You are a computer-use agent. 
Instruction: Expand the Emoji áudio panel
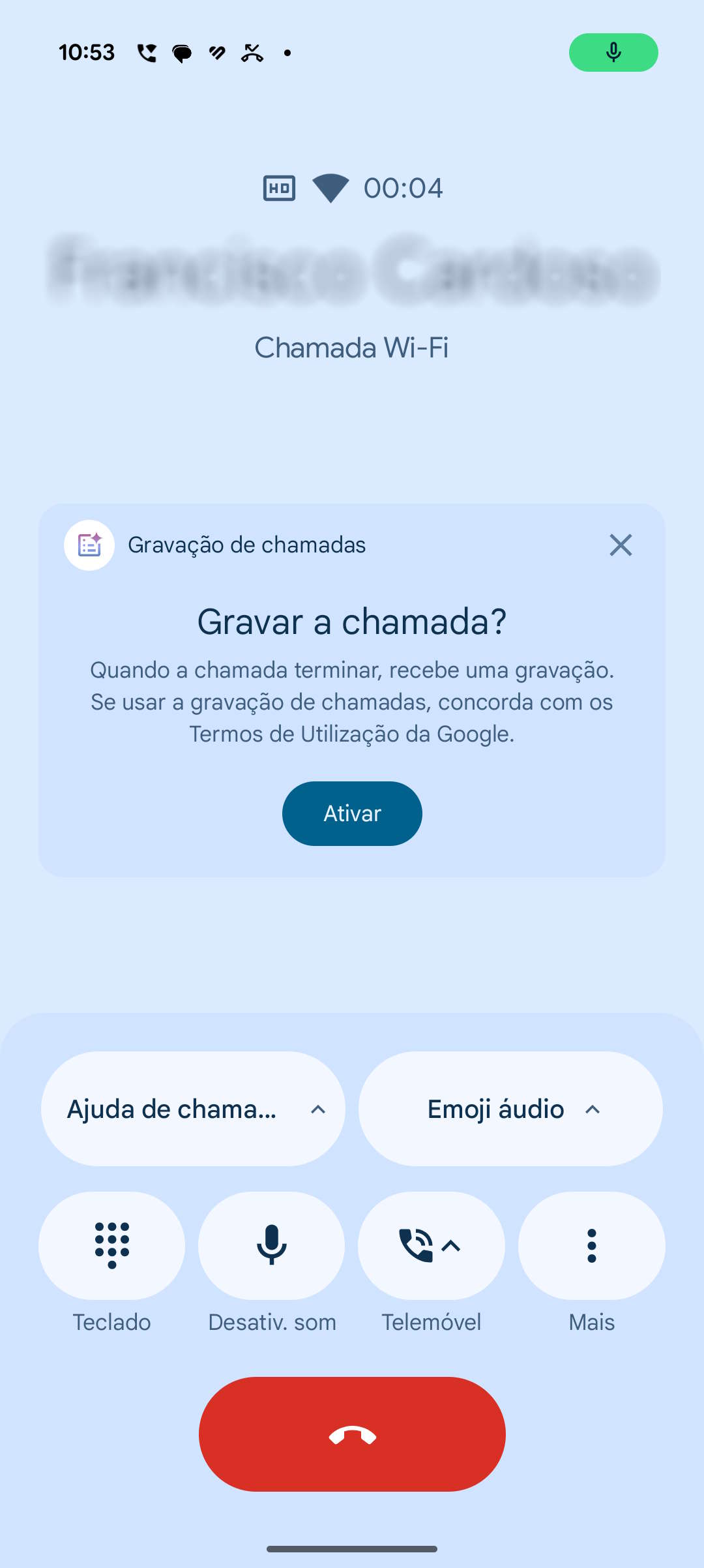[x=510, y=1109]
